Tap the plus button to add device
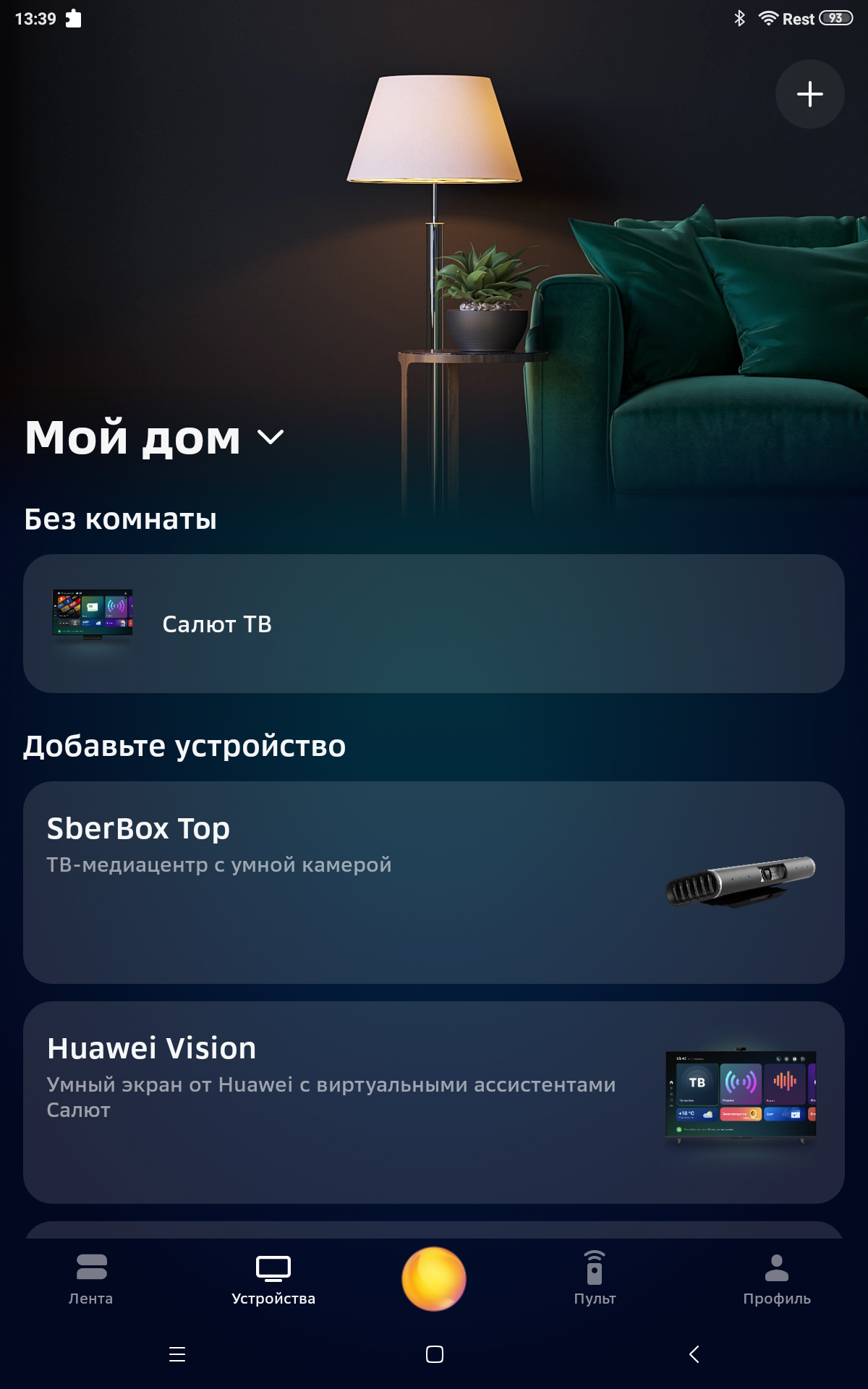Viewport: 868px width, 1389px height. pyautogui.click(x=809, y=94)
